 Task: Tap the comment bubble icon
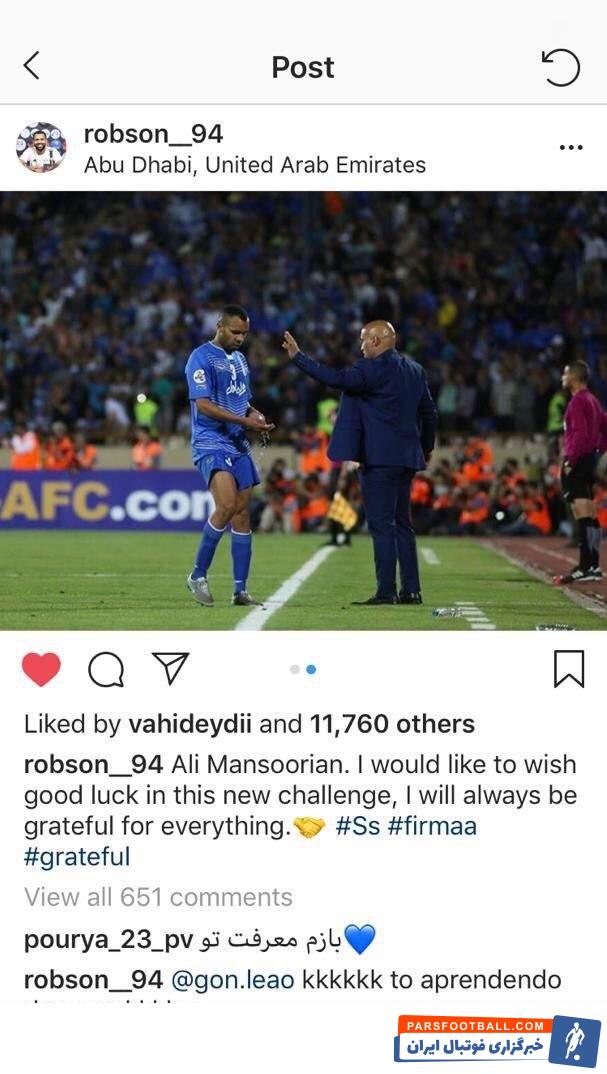coord(106,669)
